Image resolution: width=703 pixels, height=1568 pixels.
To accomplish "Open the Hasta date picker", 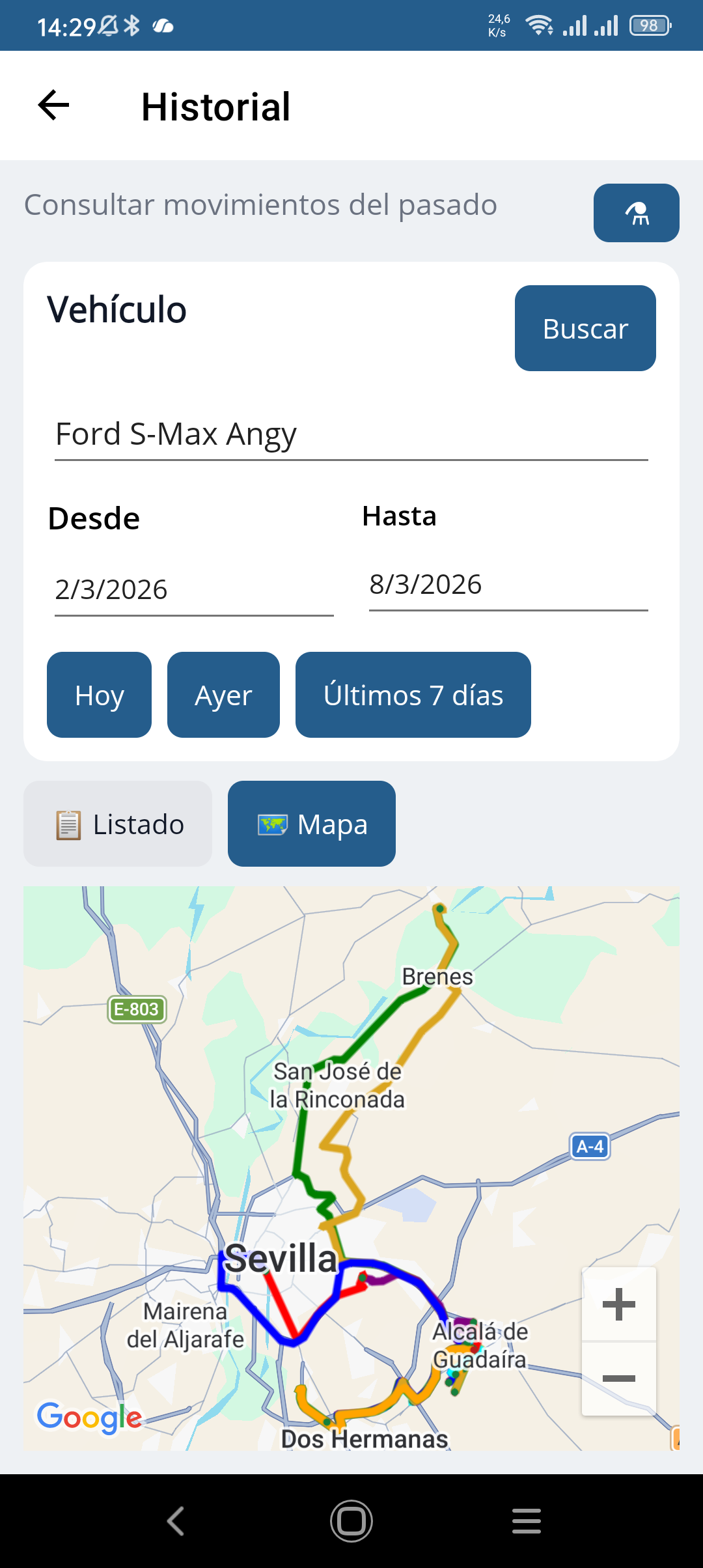I will tap(508, 584).
